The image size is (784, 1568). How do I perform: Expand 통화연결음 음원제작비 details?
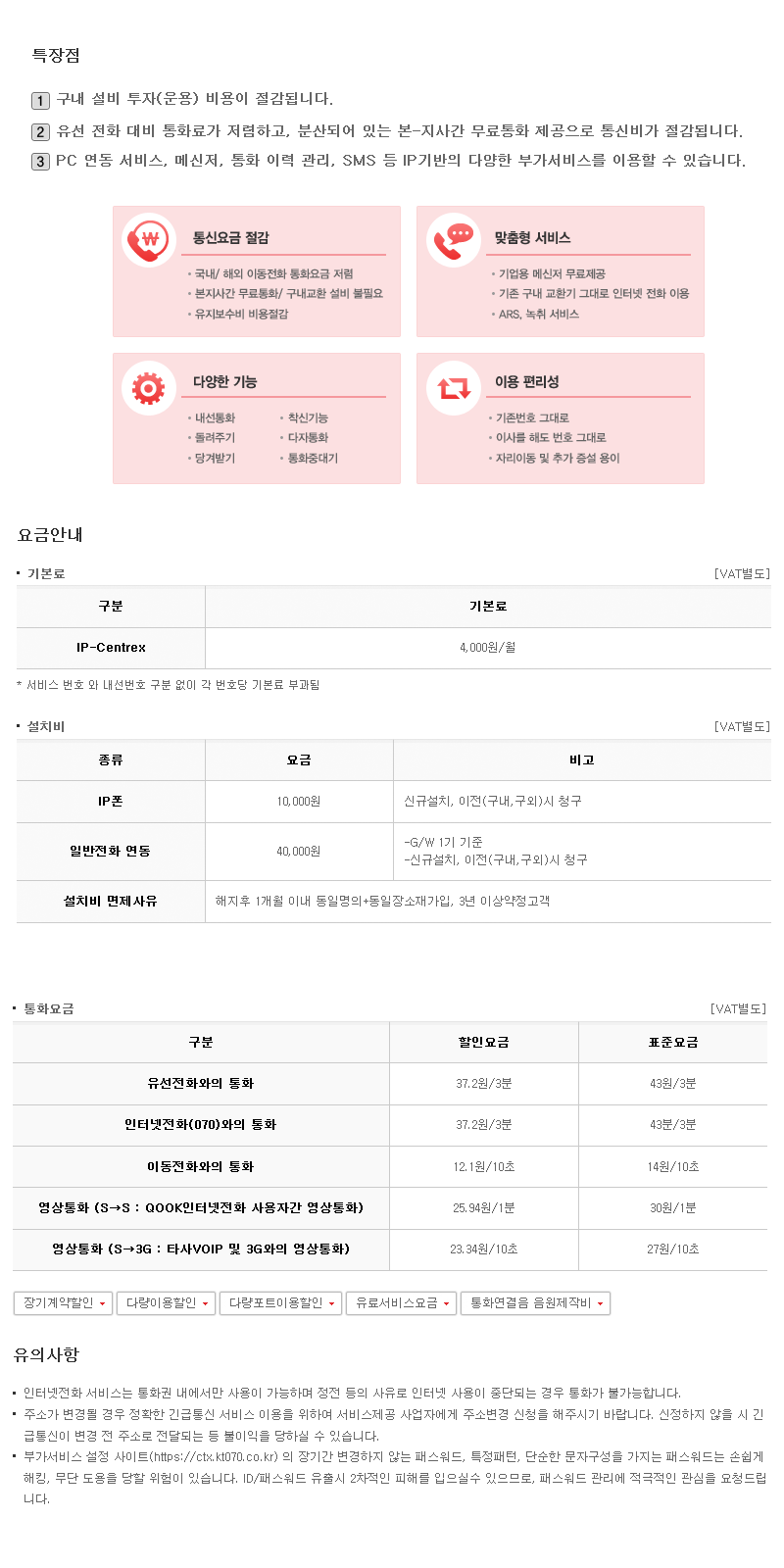point(535,1303)
